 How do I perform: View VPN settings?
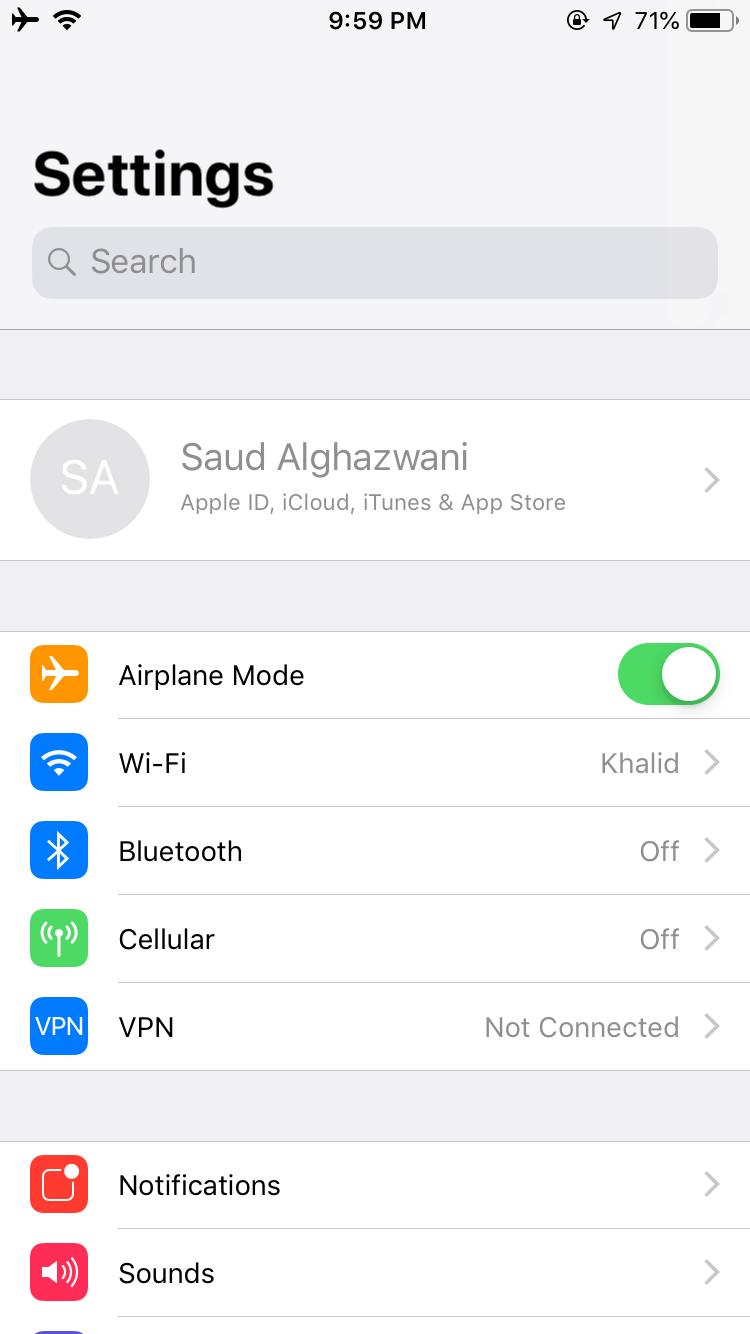pos(375,1027)
